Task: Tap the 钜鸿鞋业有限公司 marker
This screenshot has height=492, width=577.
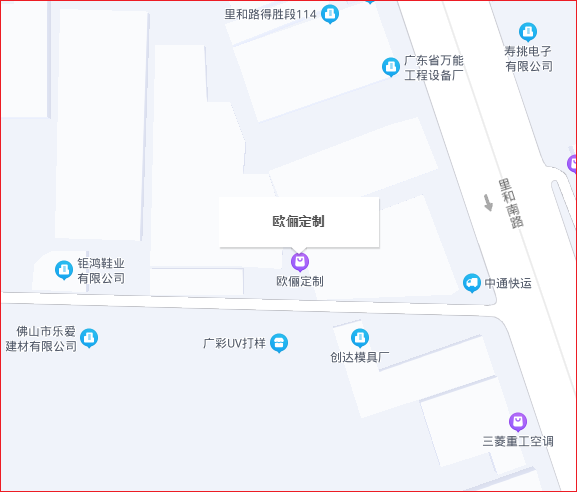Action: tap(64, 270)
